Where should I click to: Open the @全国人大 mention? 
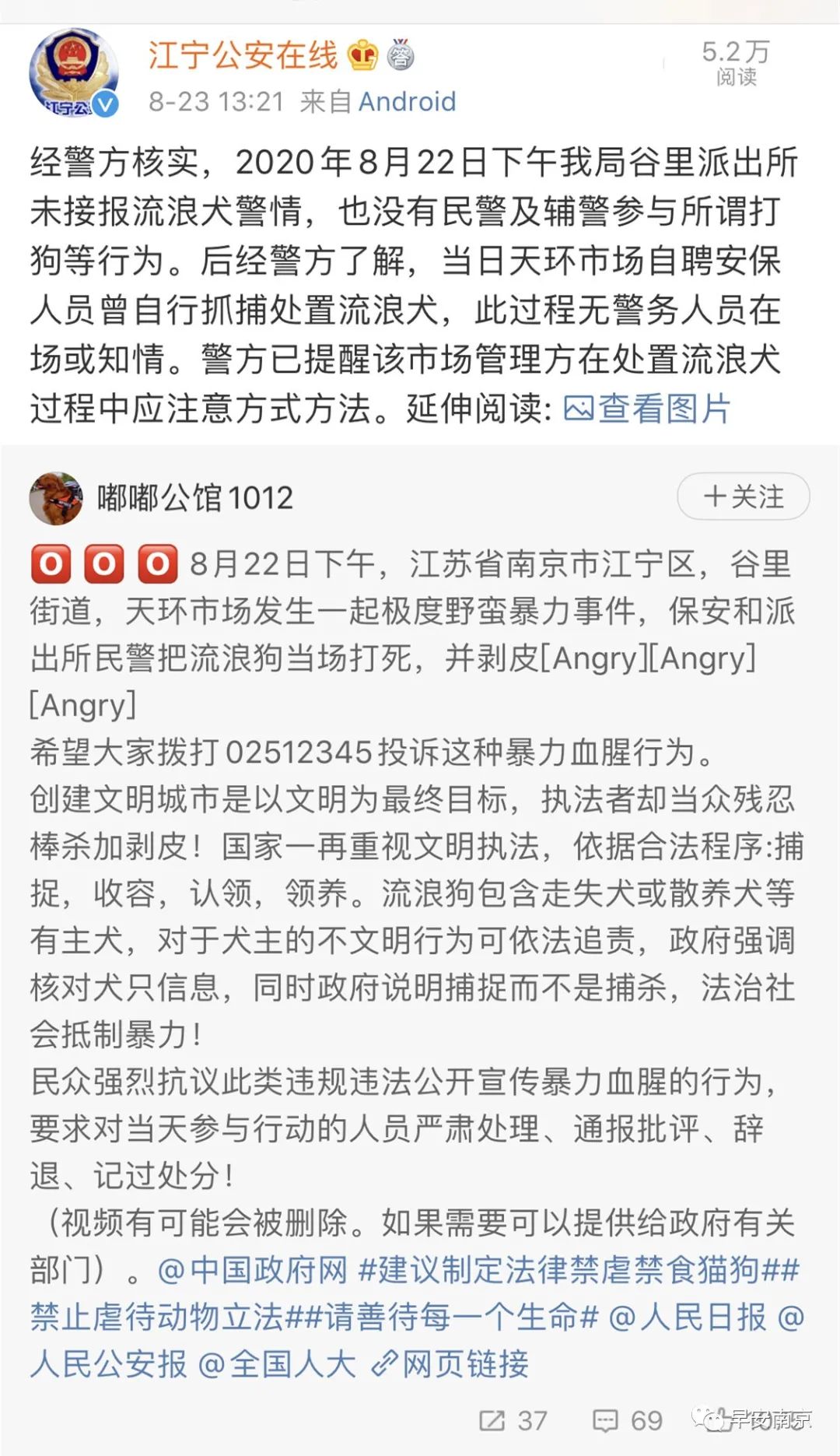277,1364
